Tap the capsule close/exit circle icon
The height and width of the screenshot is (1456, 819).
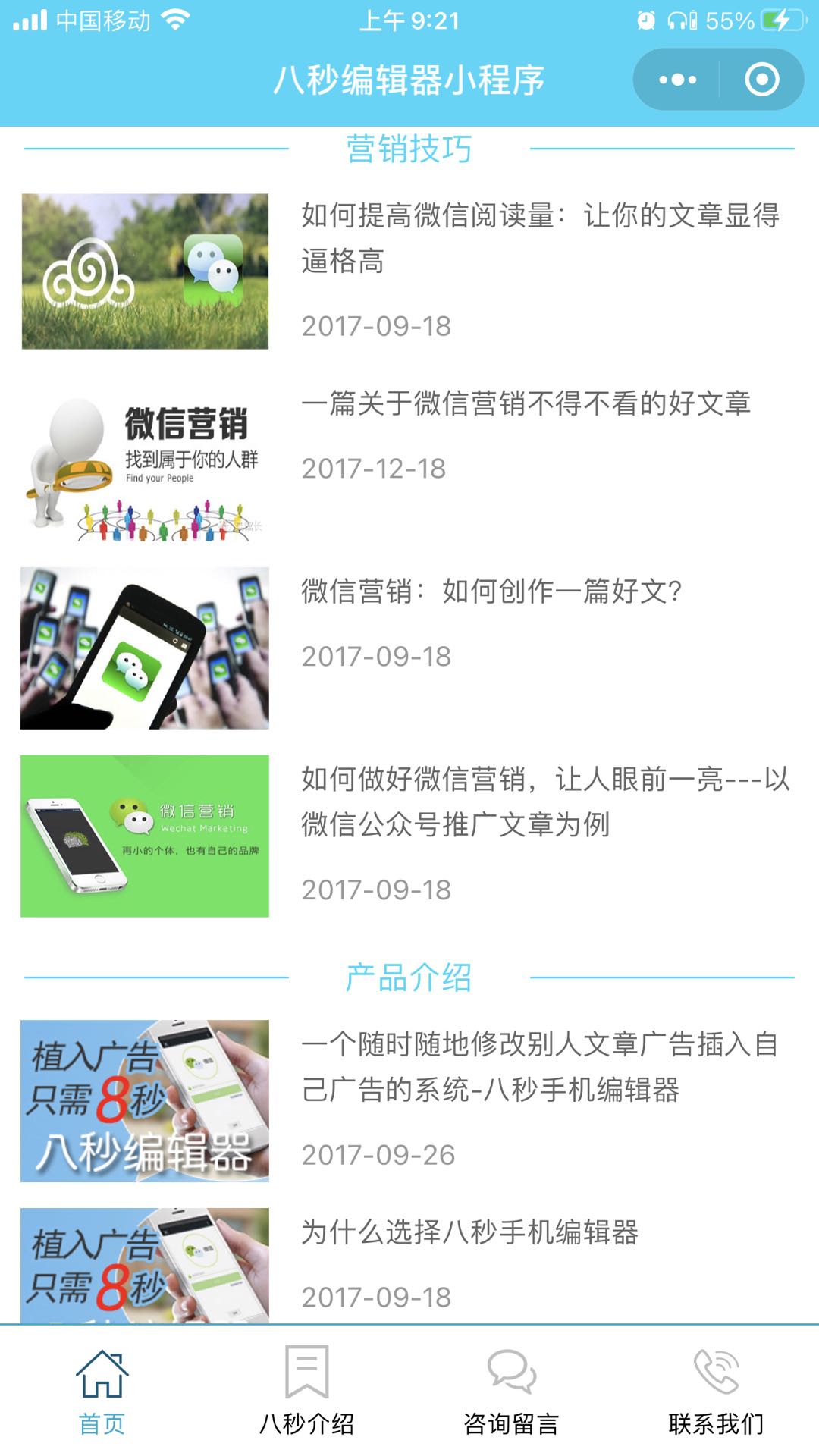(762, 78)
